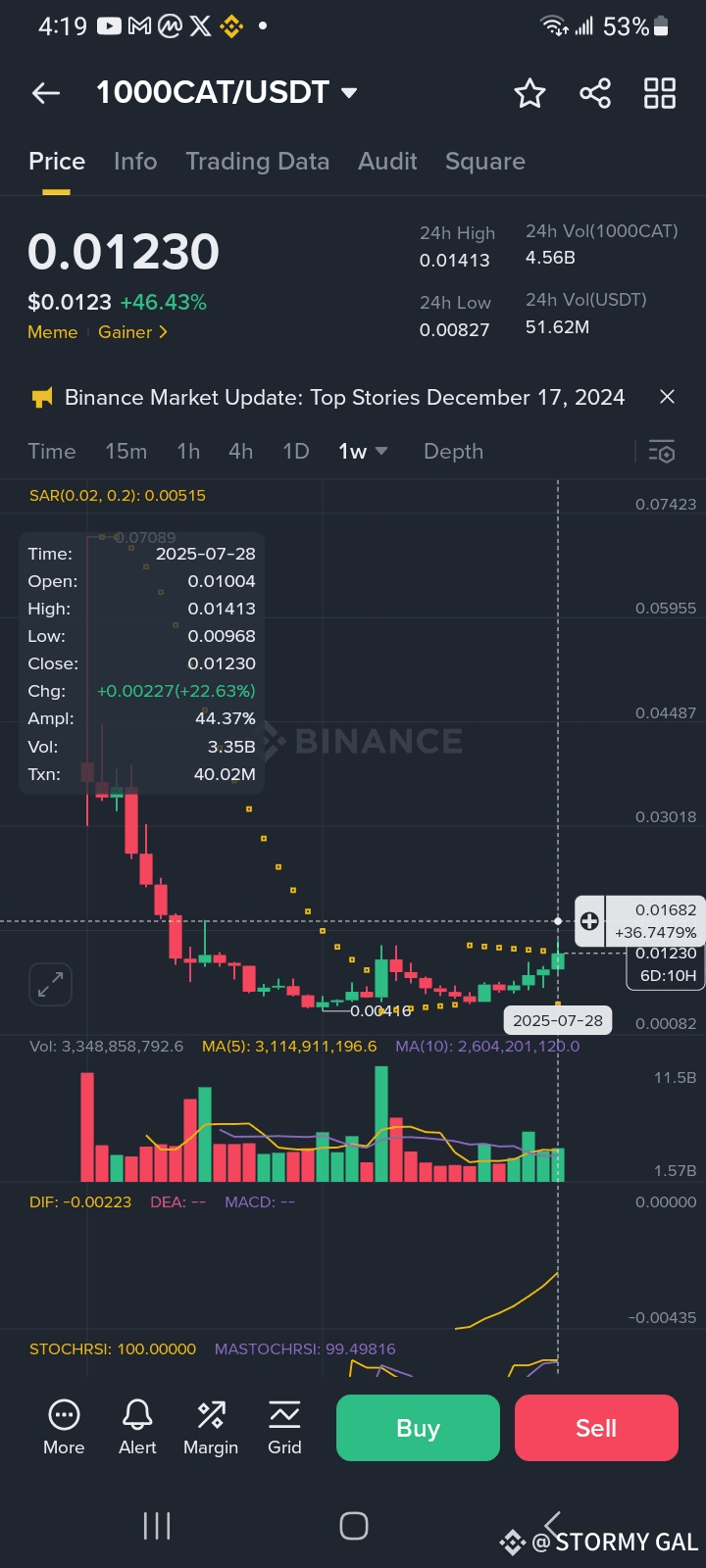Switch to the Info tab

tap(135, 162)
